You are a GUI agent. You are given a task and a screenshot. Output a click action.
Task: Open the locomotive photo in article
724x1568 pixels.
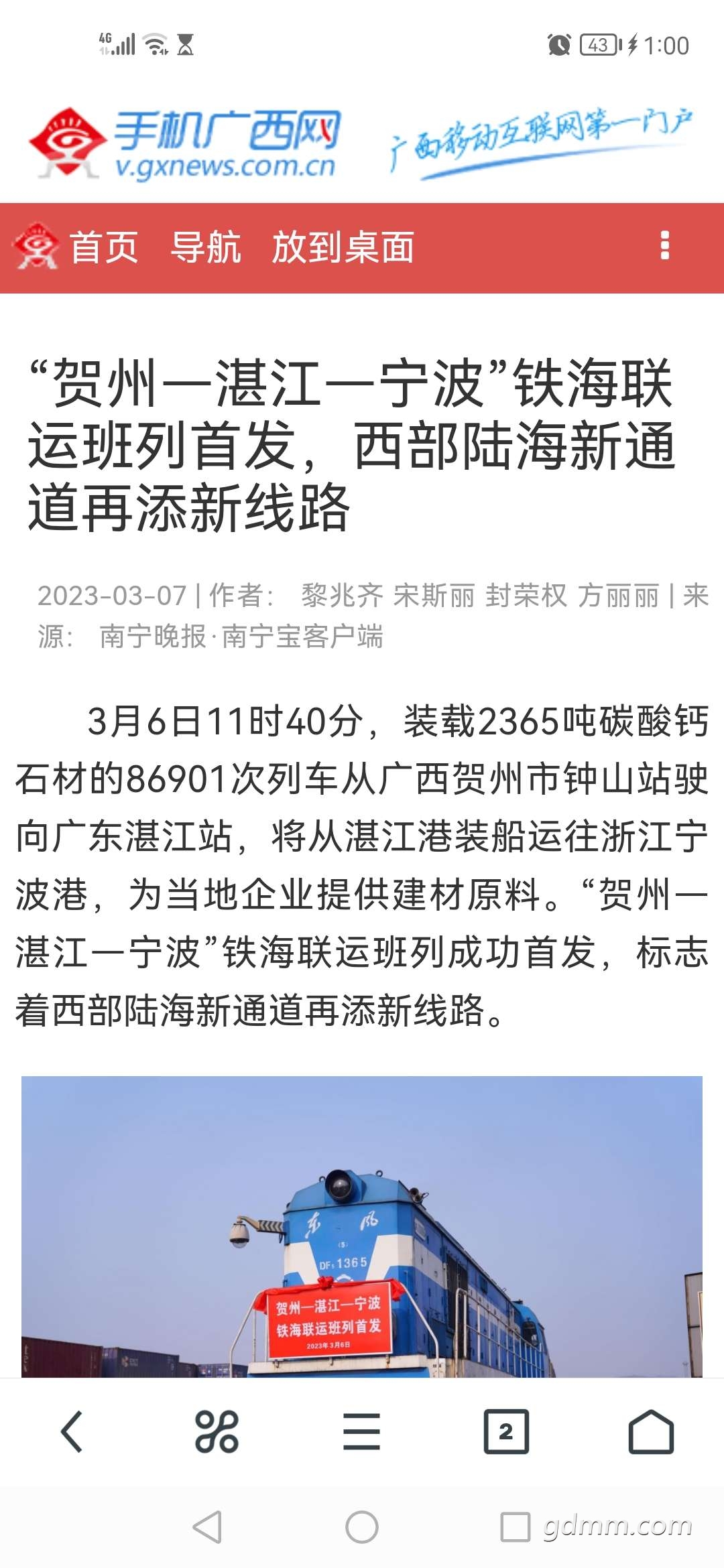pos(362,1226)
